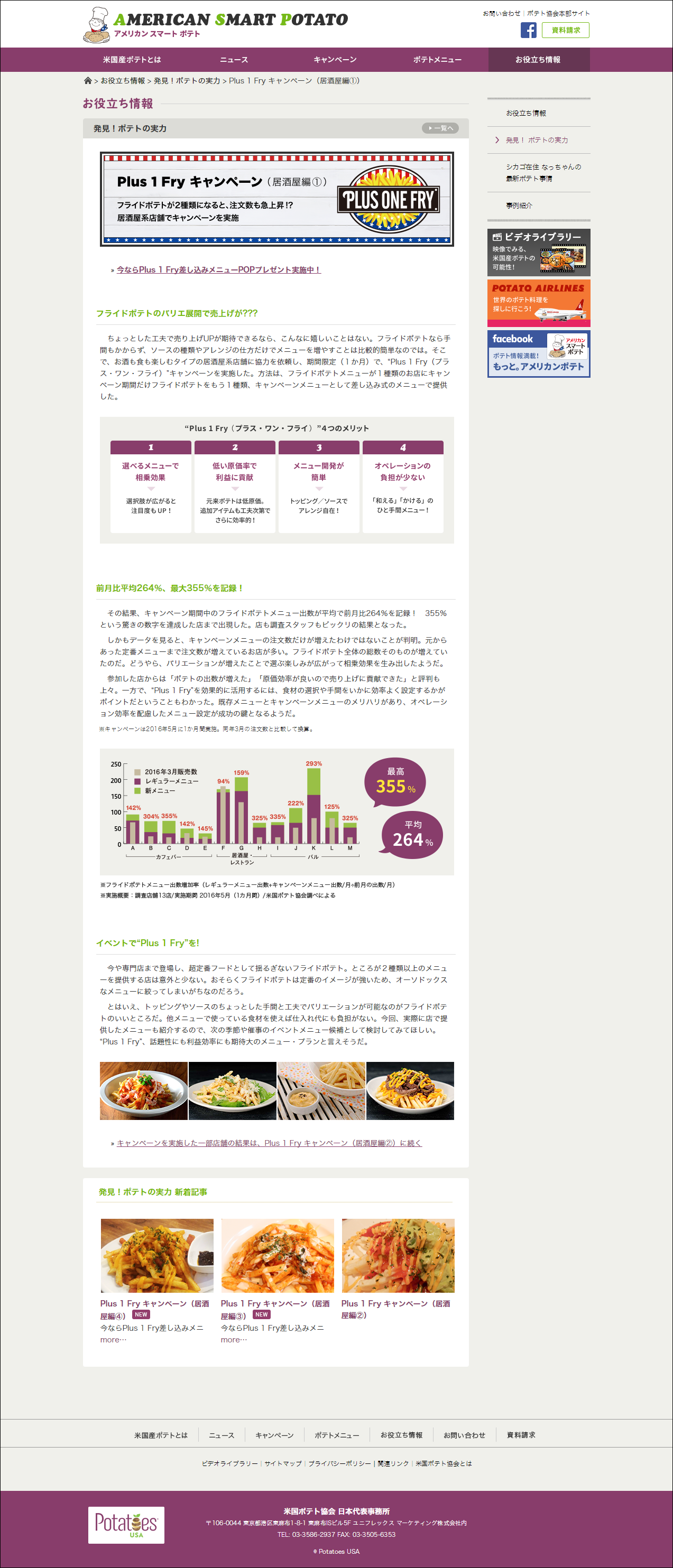Open sidebar link 発見！ポテトの実力
Viewport: 673px width, 1568px height.
coord(537,140)
